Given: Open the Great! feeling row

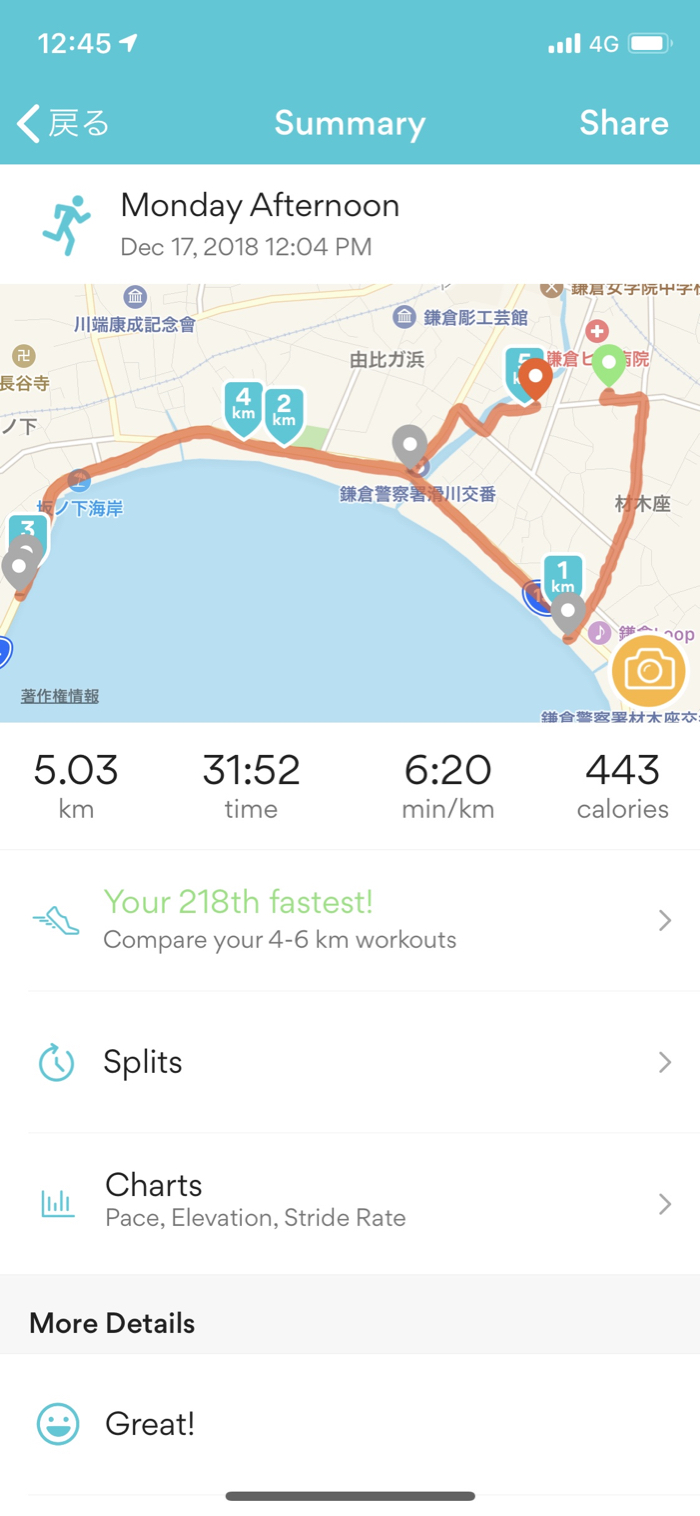Looking at the screenshot, I should [350, 1424].
